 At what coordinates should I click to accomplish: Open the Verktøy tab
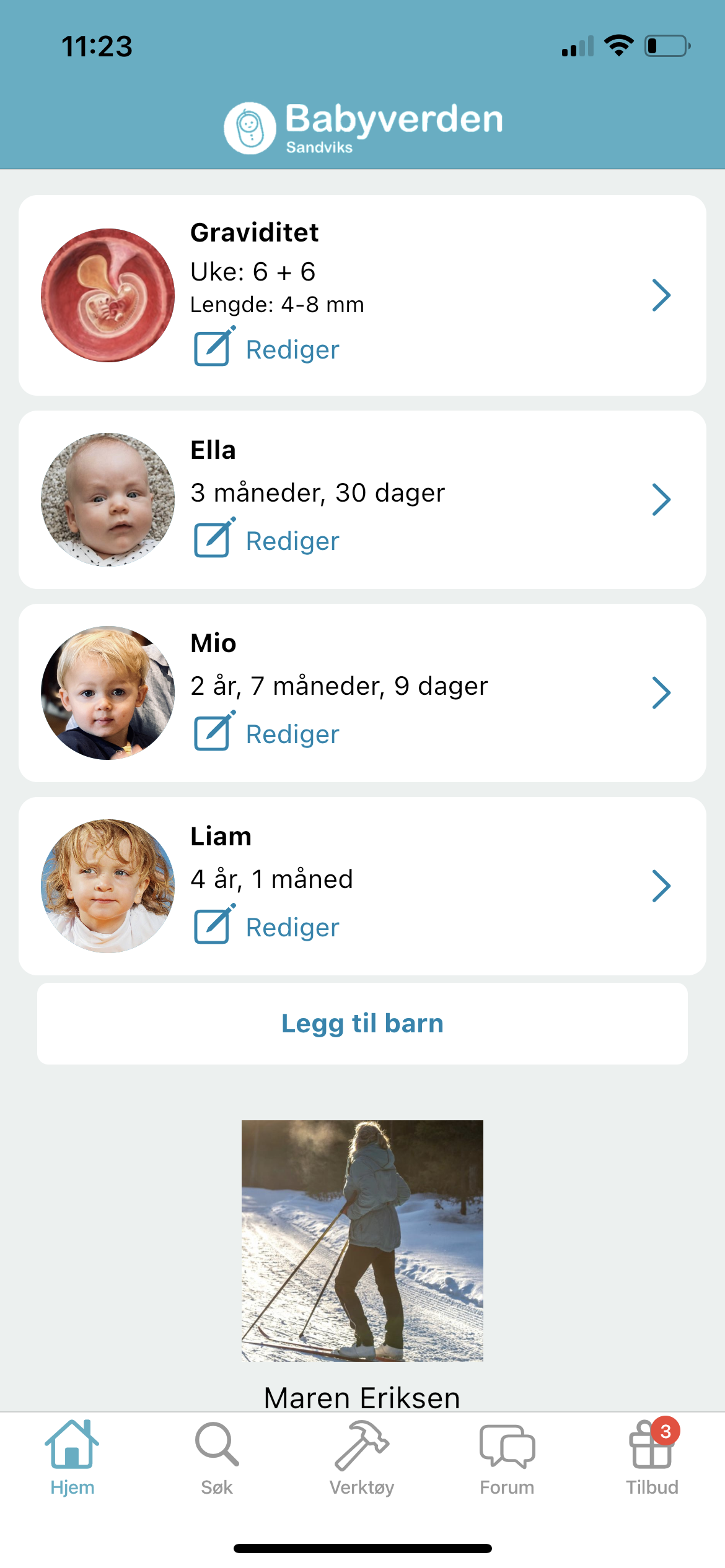coord(362,1458)
